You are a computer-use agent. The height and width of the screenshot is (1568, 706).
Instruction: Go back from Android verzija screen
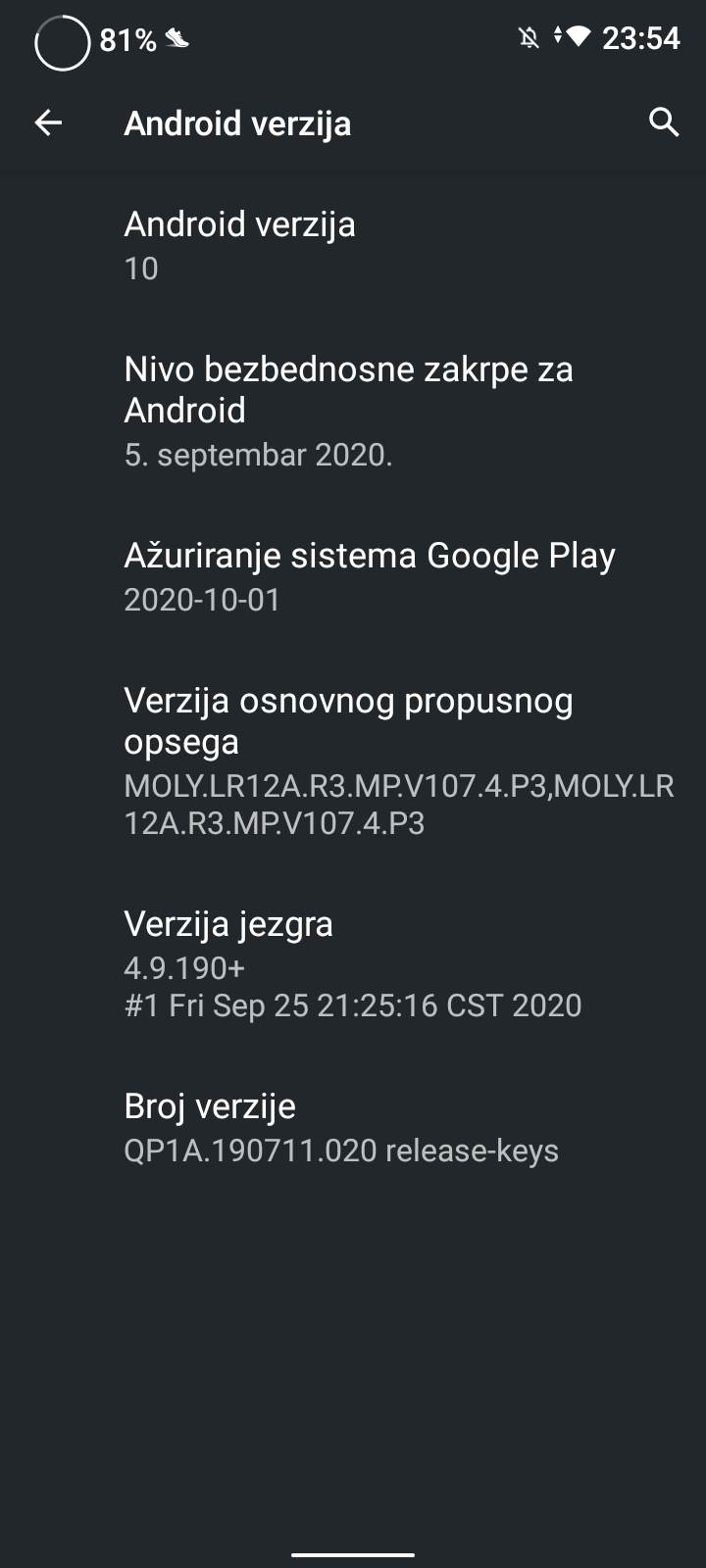(48, 122)
